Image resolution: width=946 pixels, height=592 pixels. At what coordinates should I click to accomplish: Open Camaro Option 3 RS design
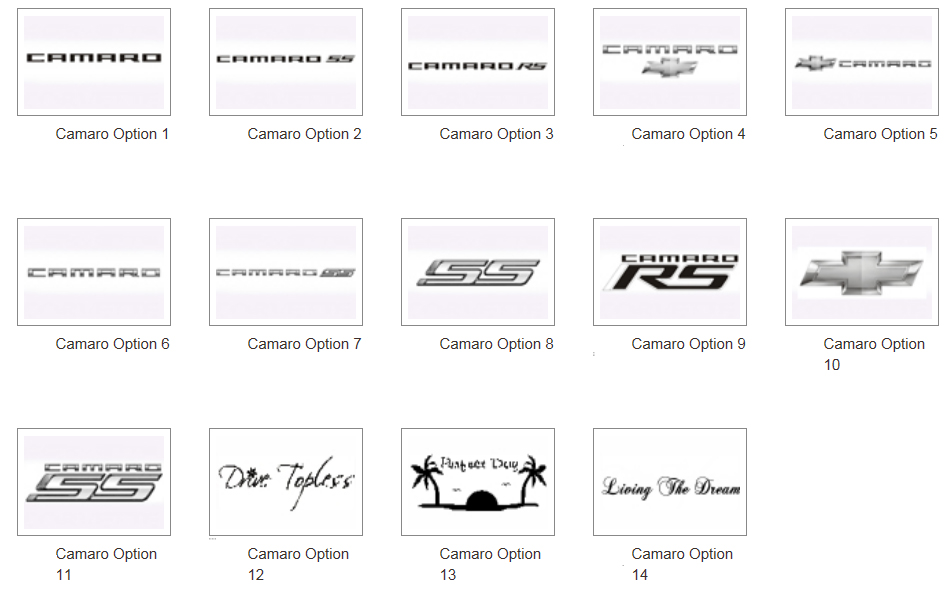pos(478,62)
